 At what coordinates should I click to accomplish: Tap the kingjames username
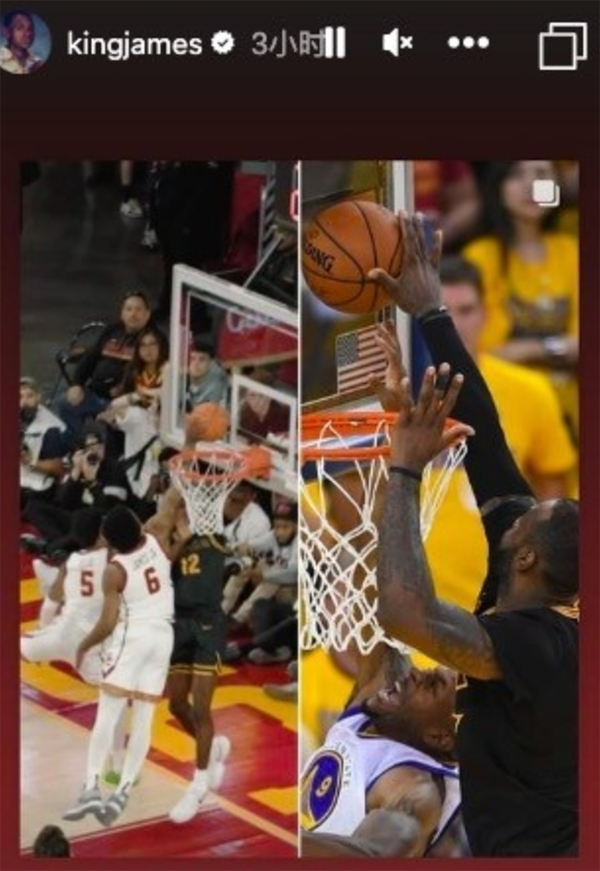[x=134, y=43]
